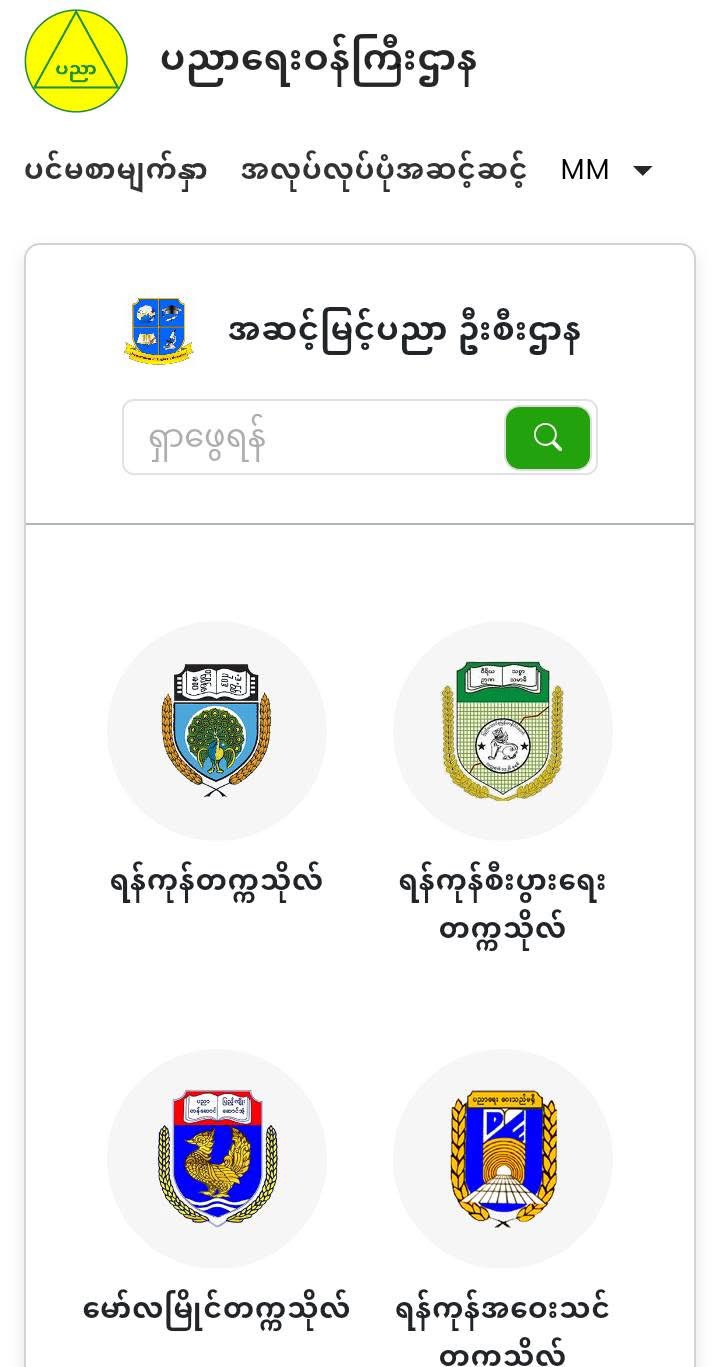This screenshot has height=1367, width=720.
Task: View မော်လမြိုင်တက္ကသိုလ် university
Action: click(x=217, y=1158)
